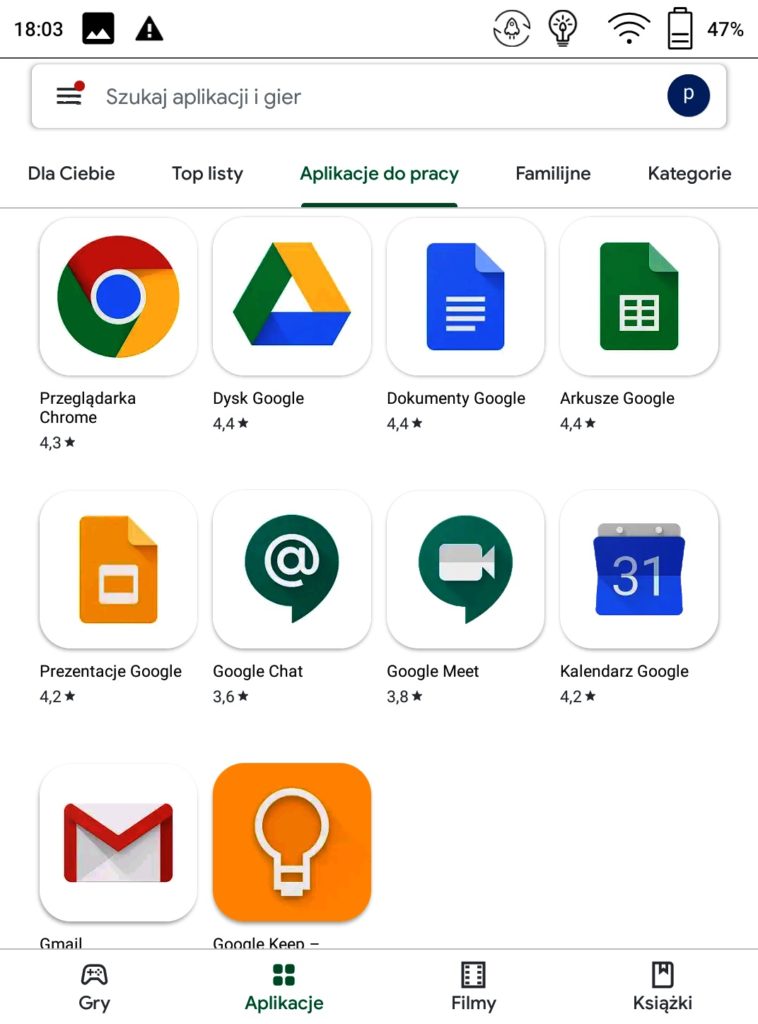
Task: Select the Dokumenty Google icon
Action: tap(465, 297)
